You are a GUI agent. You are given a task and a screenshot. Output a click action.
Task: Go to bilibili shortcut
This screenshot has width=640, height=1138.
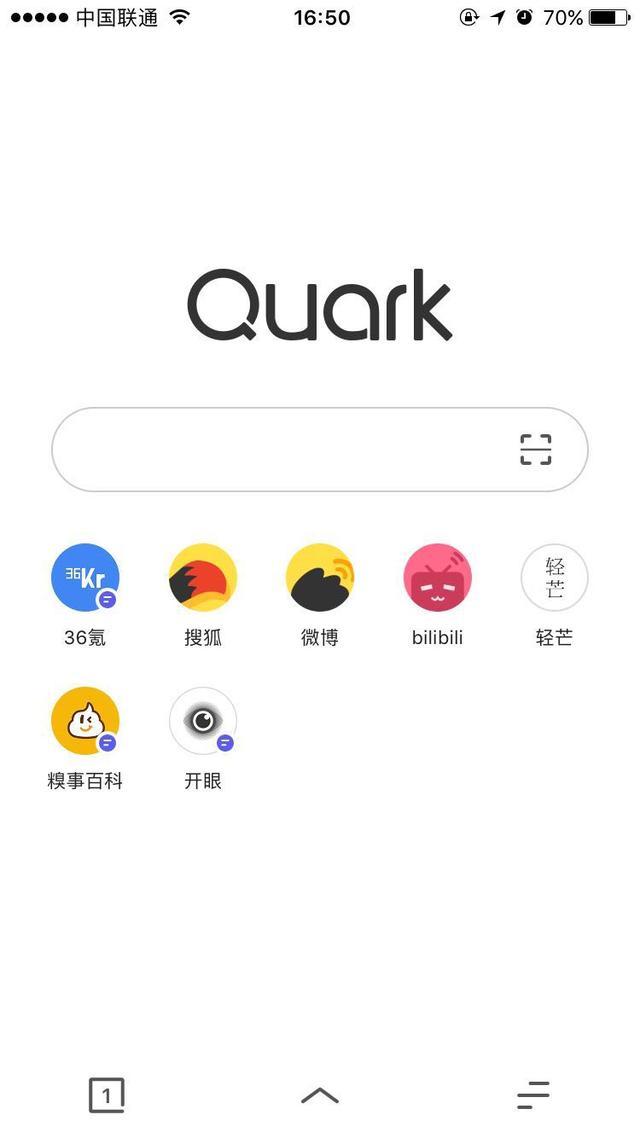pos(437,578)
